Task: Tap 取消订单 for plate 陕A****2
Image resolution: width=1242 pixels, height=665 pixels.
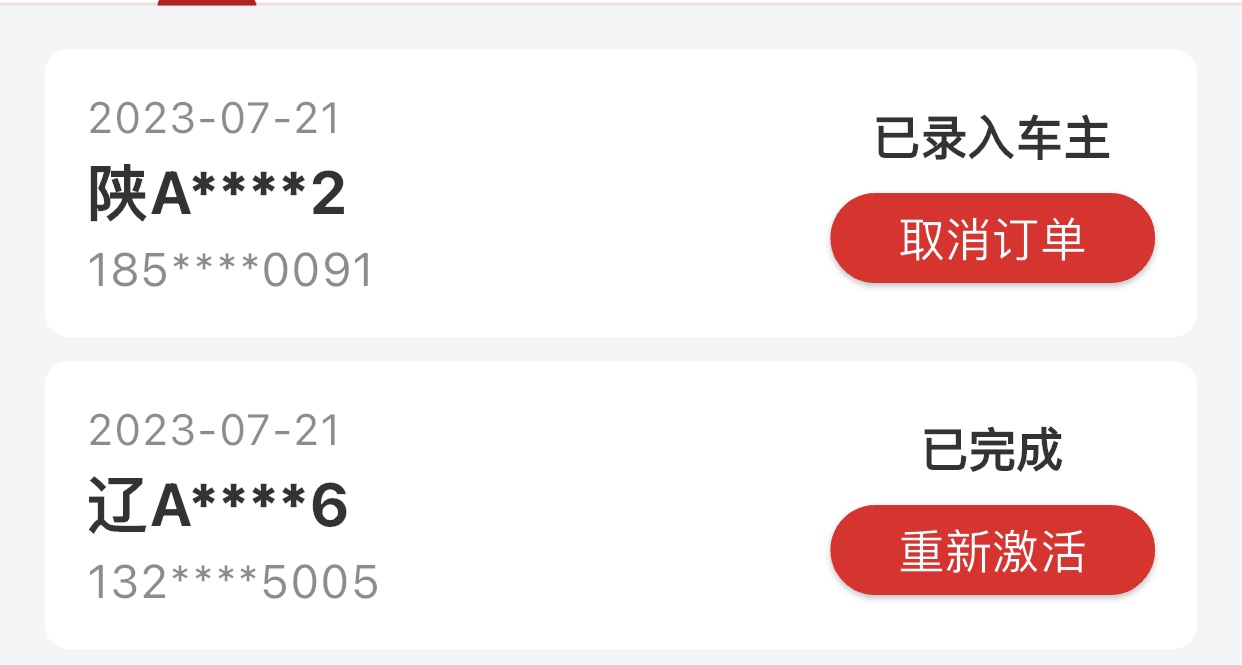Action: pos(992,238)
